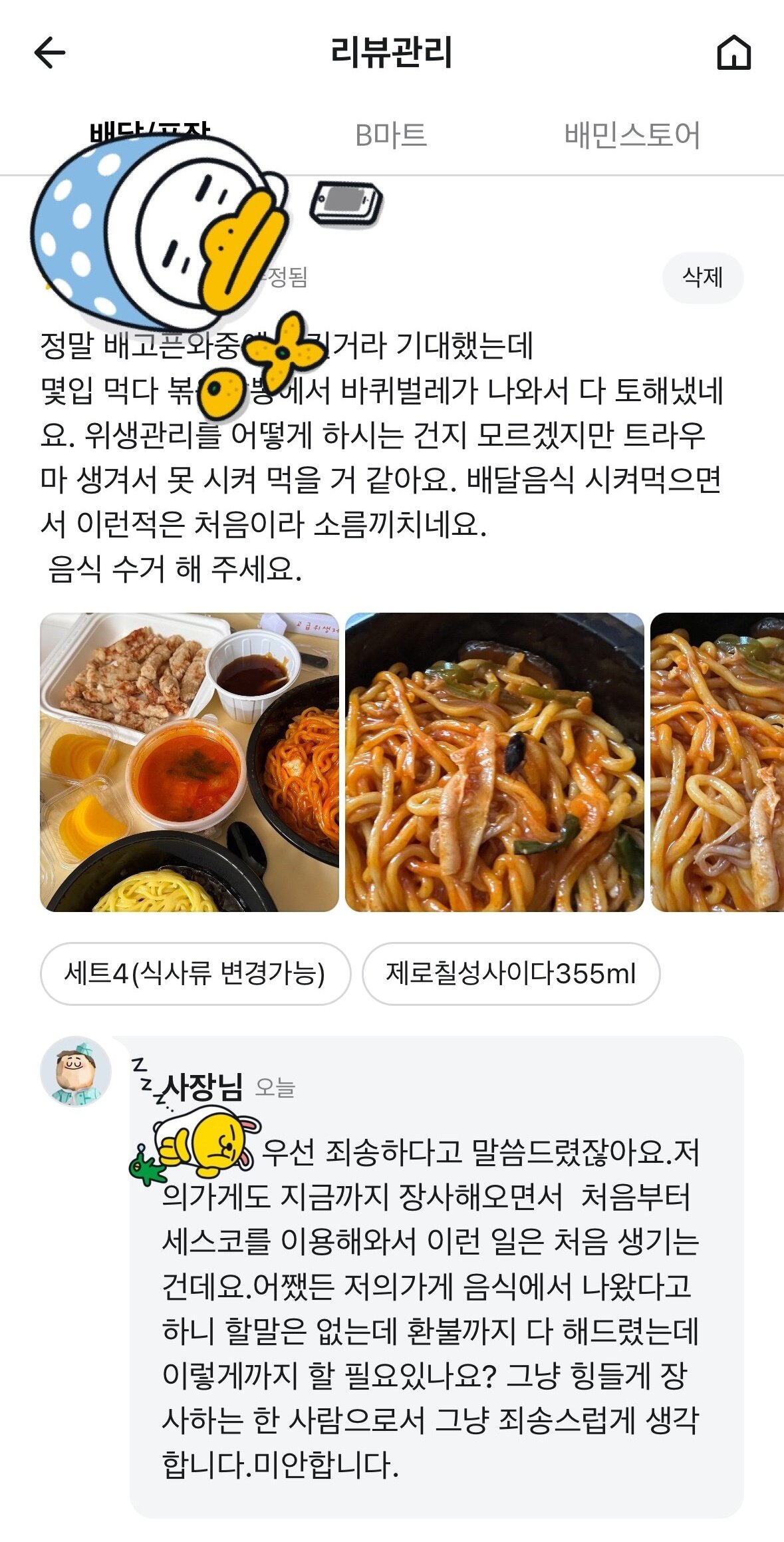Open the first food photo showing fried dishes
This screenshot has width=784, height=1542.
pos(188,765)
